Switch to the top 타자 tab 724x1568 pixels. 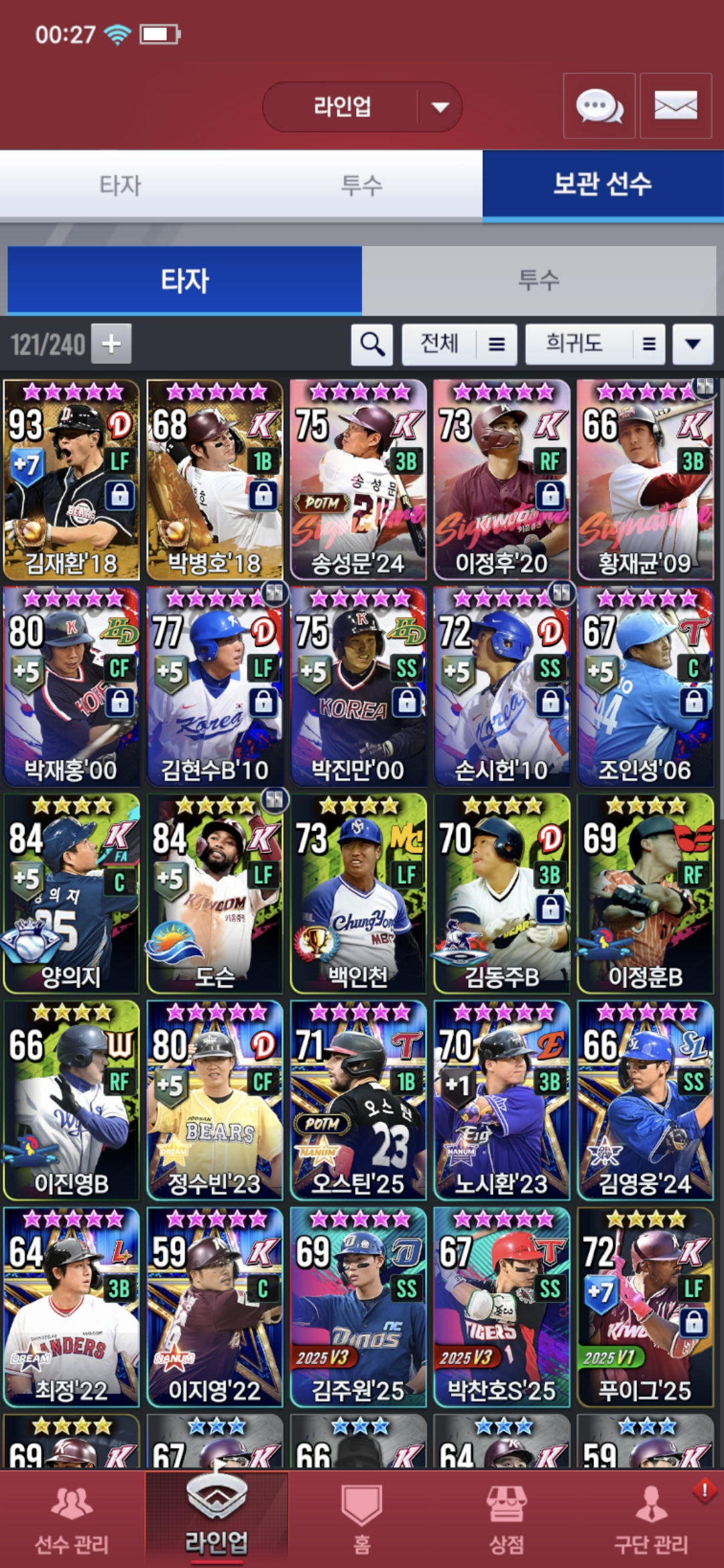(x=121, y=185)
